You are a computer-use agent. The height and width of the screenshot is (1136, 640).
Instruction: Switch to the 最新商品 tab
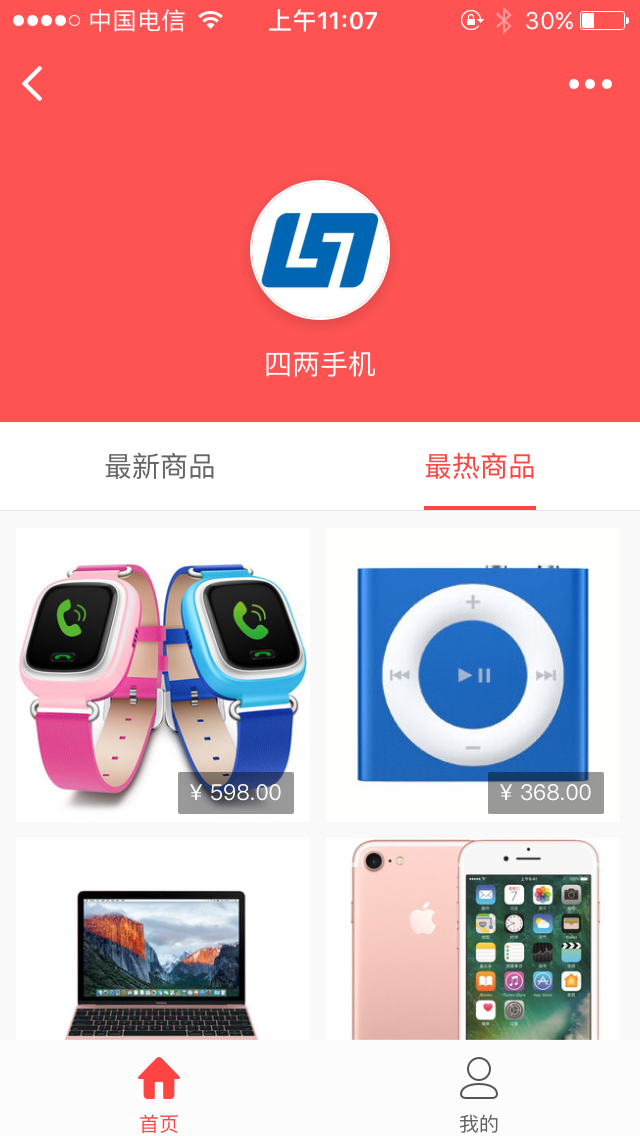(x=160, y=467)
